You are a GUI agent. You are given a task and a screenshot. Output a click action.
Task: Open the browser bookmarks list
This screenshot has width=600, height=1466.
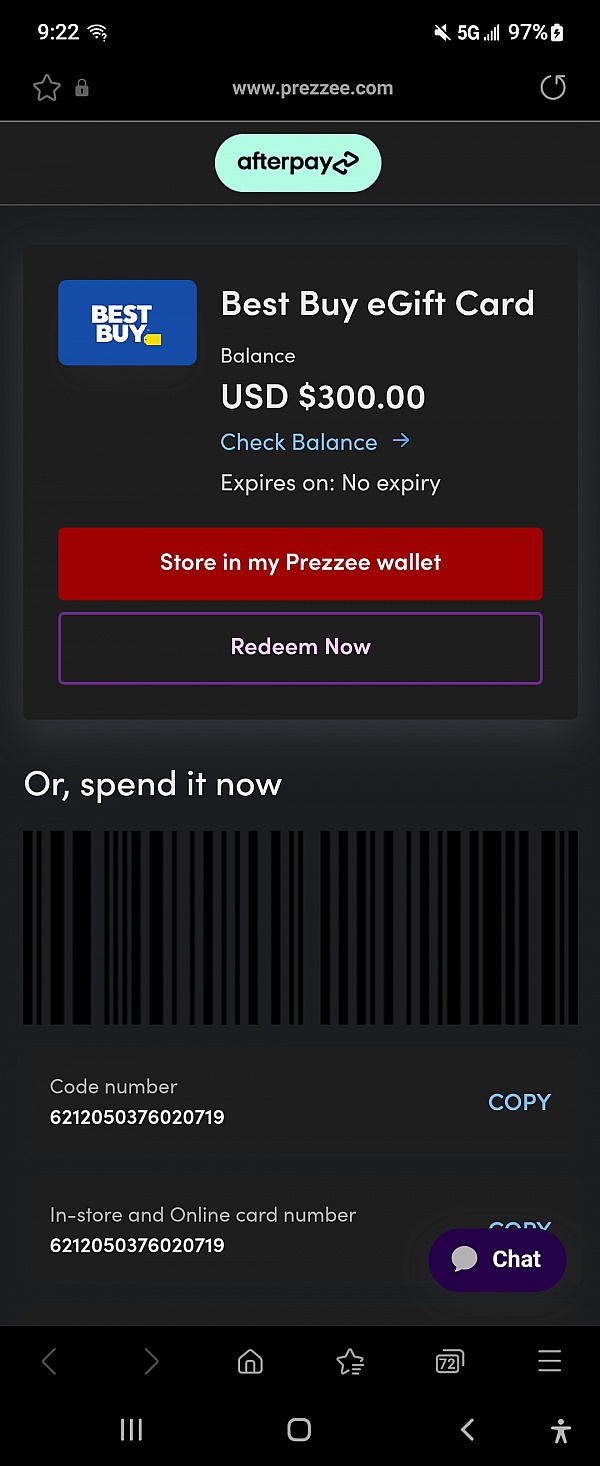[350, 1361]
